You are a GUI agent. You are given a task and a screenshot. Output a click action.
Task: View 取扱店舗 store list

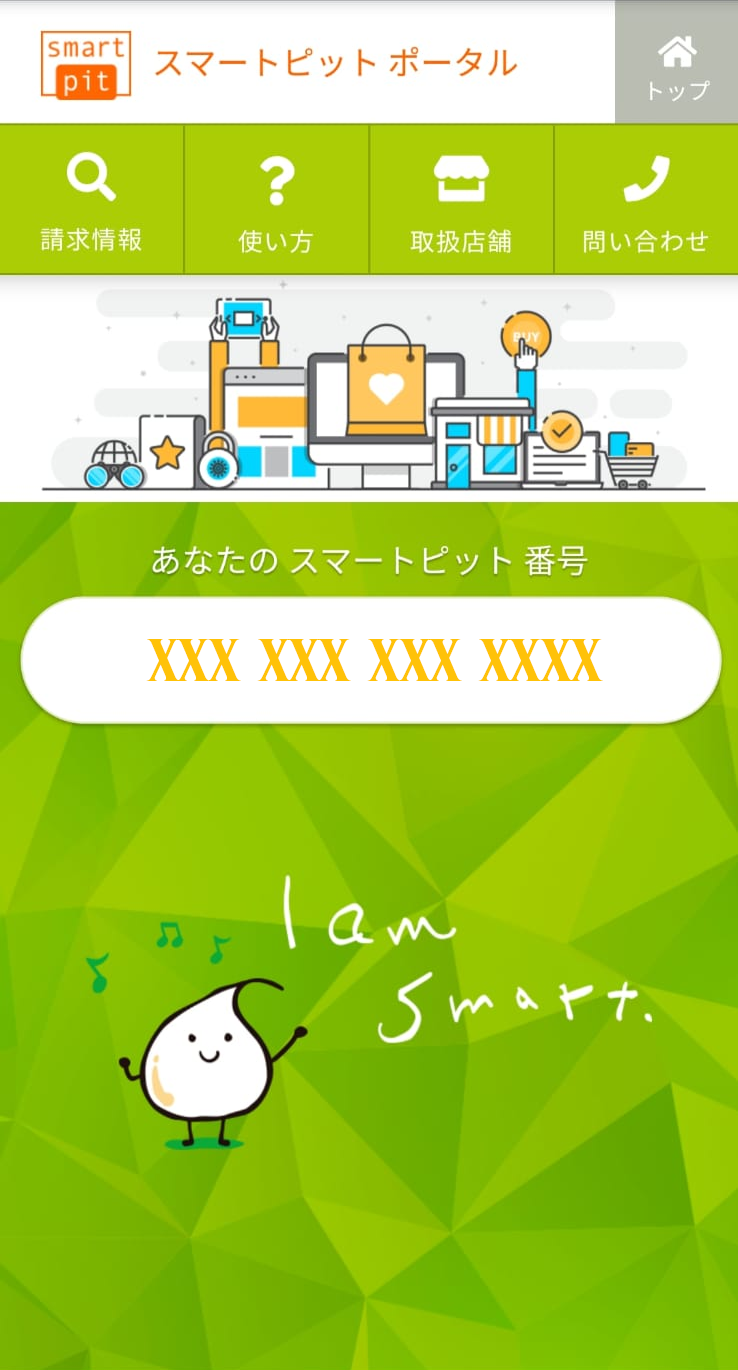(x=461, y=200)
